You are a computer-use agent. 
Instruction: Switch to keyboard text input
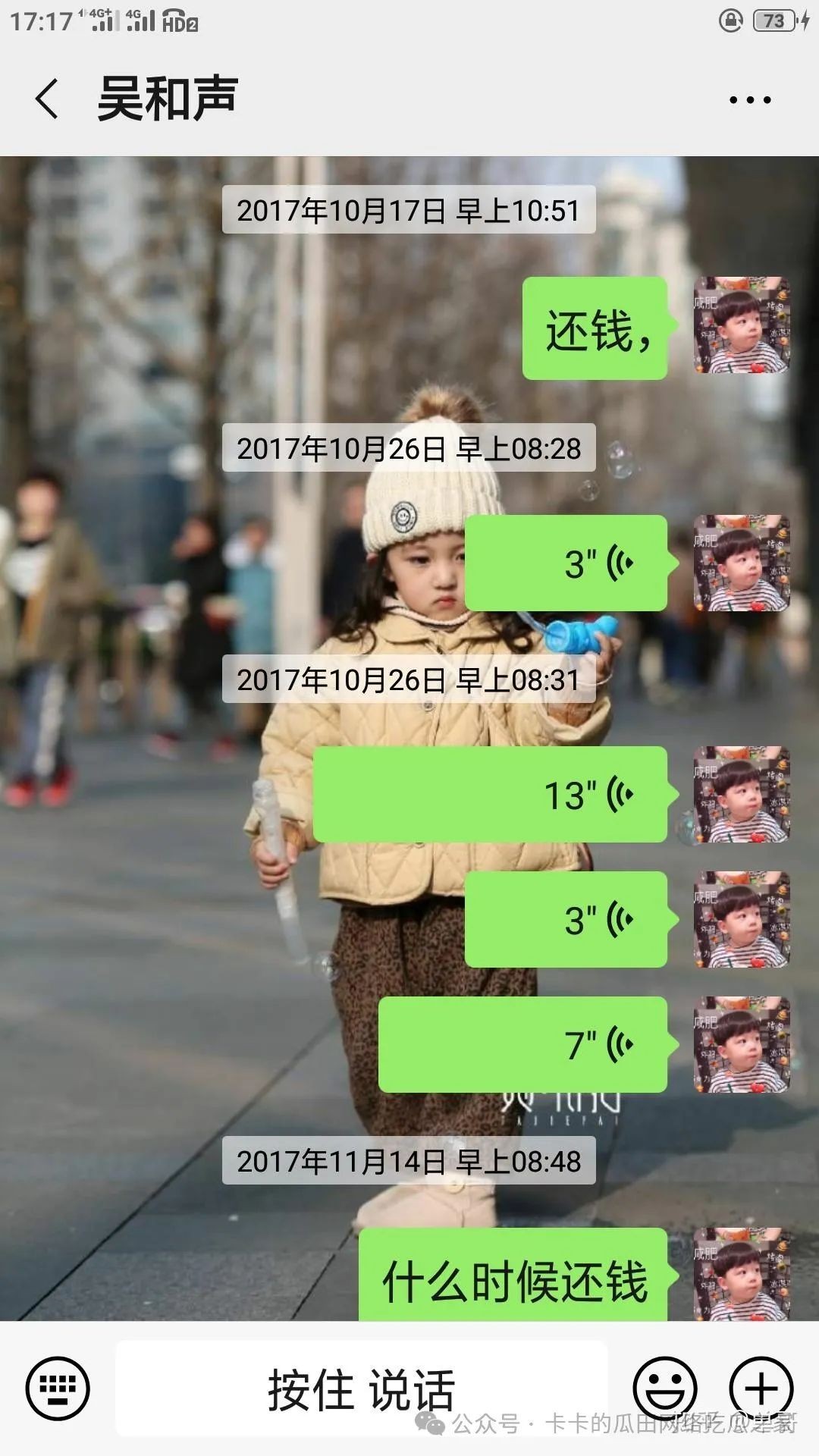pos(58,1389)
